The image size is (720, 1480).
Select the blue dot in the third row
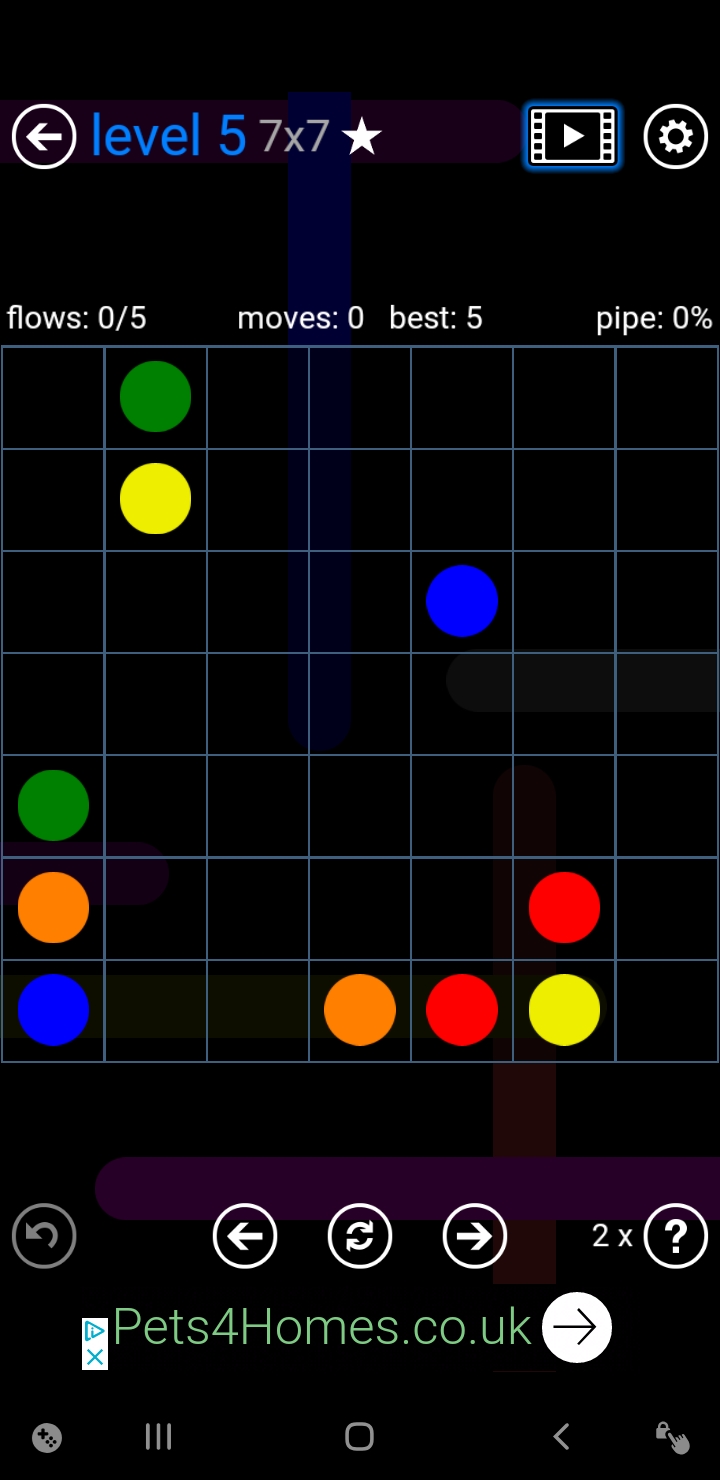point(462,601)
